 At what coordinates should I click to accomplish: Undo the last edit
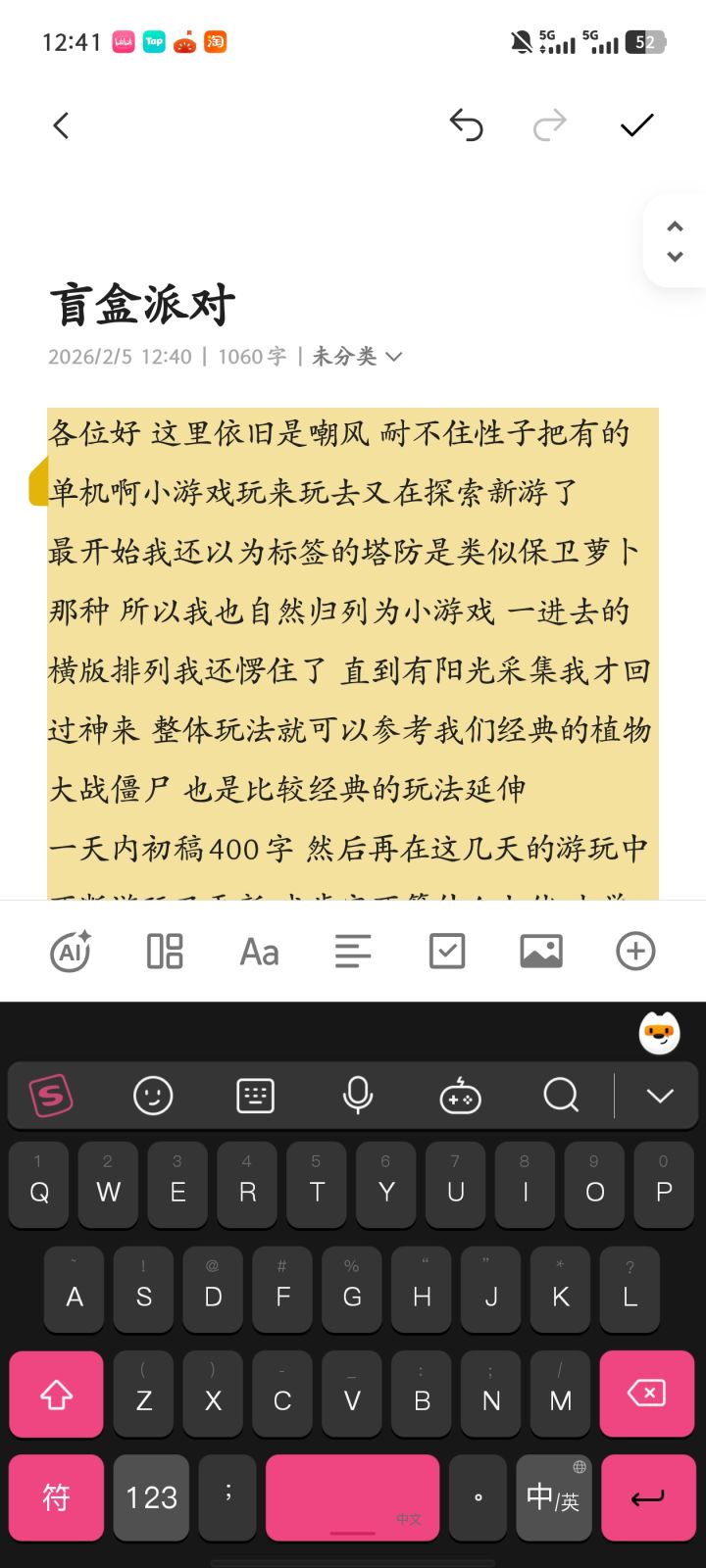467,125
